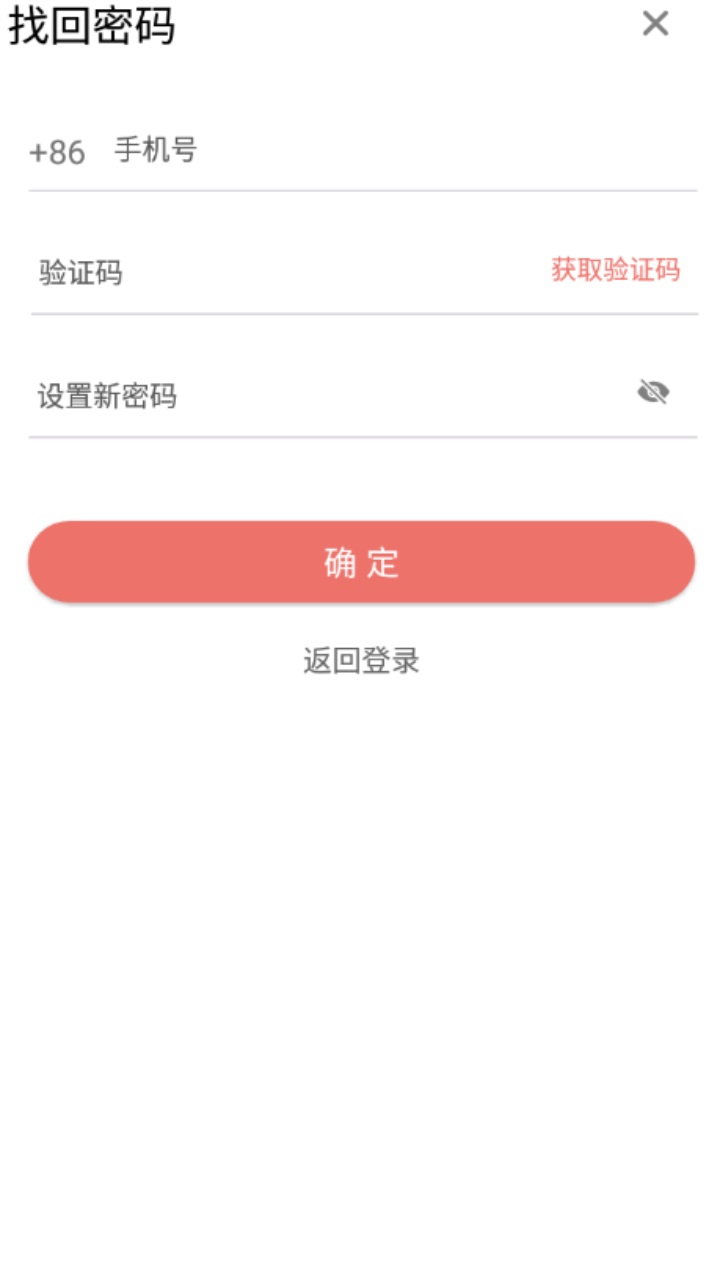Viewport: 720px width, 1280px height.
Task: Open the +86 country code selector
Action: coord(57,152)
